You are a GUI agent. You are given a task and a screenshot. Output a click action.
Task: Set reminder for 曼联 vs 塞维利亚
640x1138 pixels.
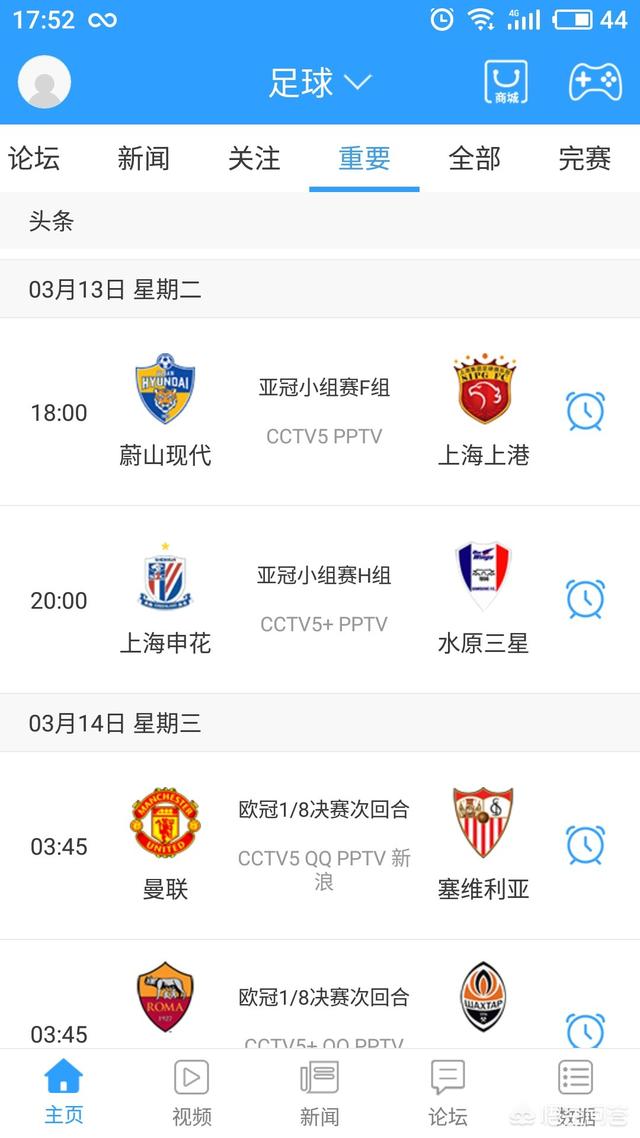coord(585,845)
